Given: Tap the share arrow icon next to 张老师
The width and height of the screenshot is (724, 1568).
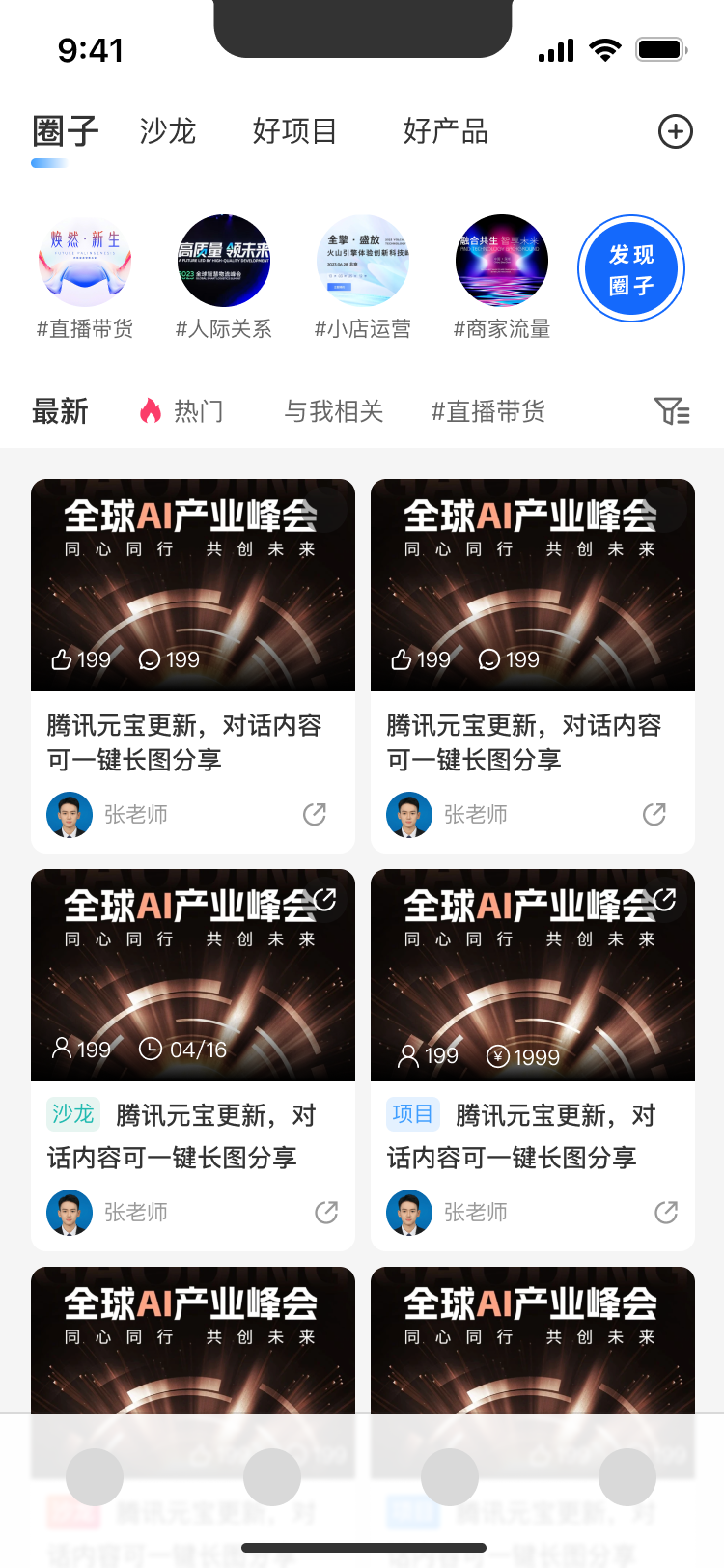Looking at the screenshot, I should [315, 814].
